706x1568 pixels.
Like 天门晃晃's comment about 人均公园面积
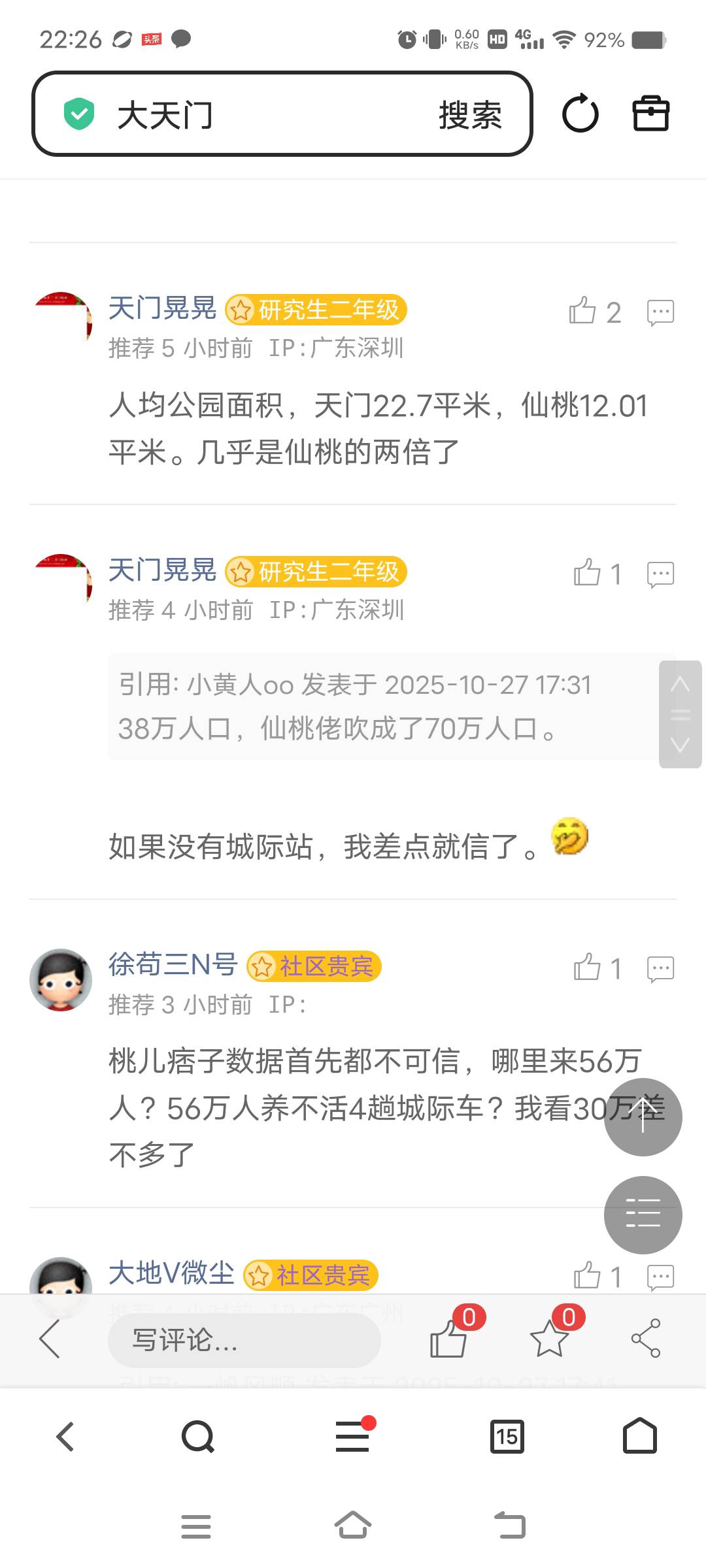pyautogui.click(x=583, y=312)
